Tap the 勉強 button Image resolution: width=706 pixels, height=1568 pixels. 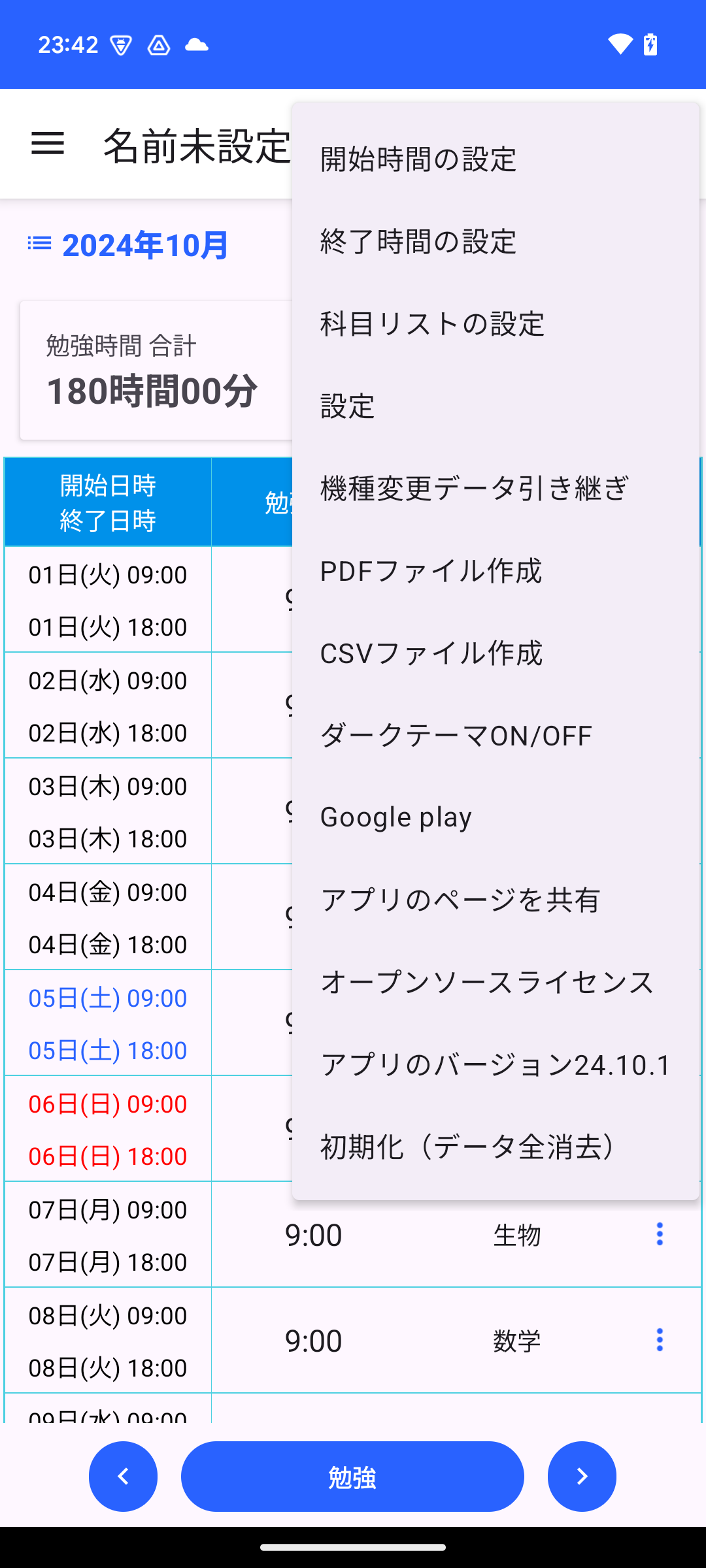click(x=352, y=1477)
